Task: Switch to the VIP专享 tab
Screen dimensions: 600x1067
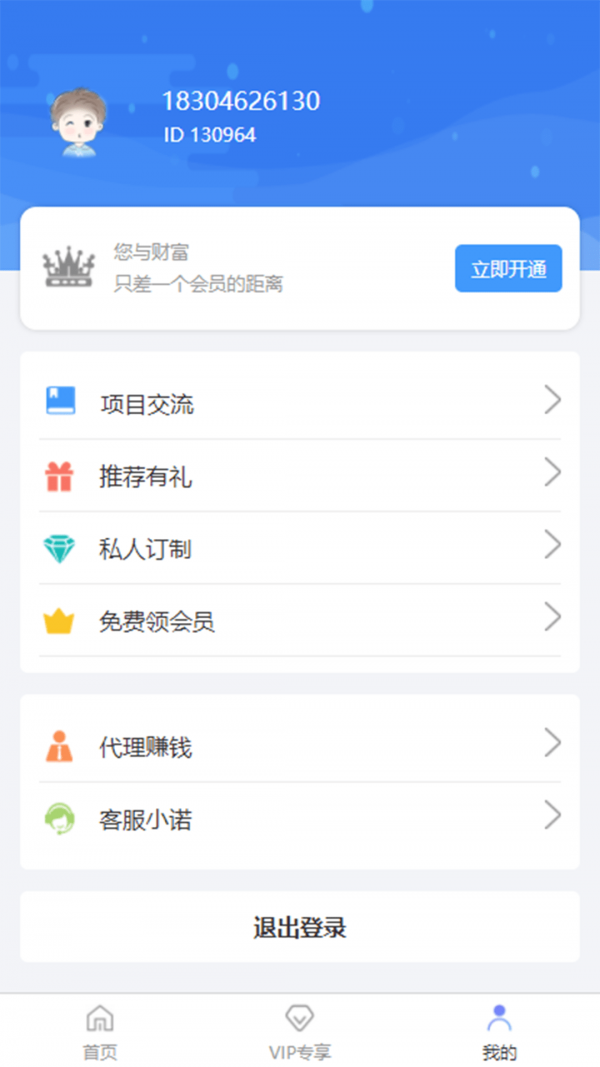Action: [x=300, y=1032]
